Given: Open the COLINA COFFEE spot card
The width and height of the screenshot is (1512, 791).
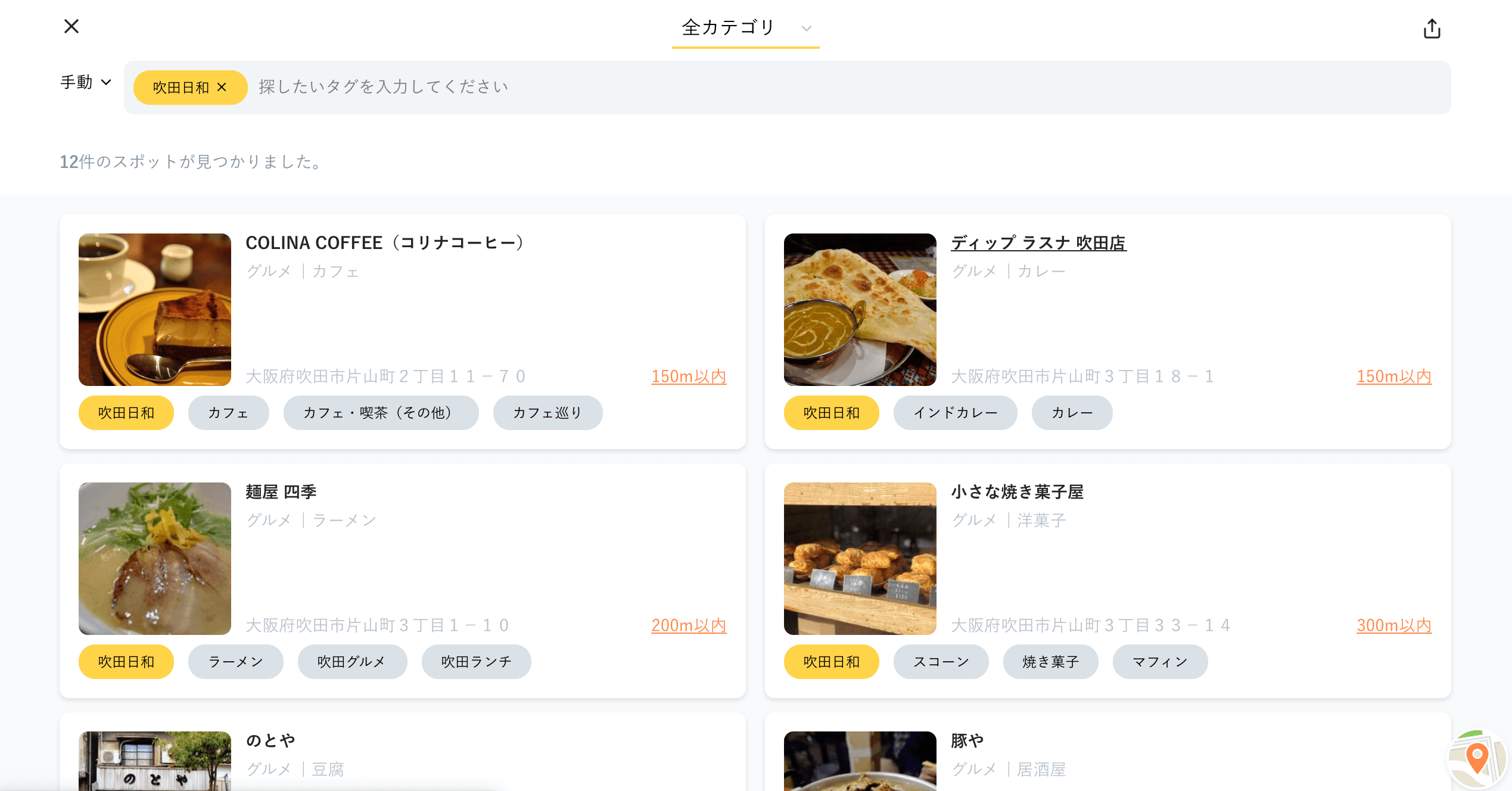Looking at the screenshot, I should (384, 243).
